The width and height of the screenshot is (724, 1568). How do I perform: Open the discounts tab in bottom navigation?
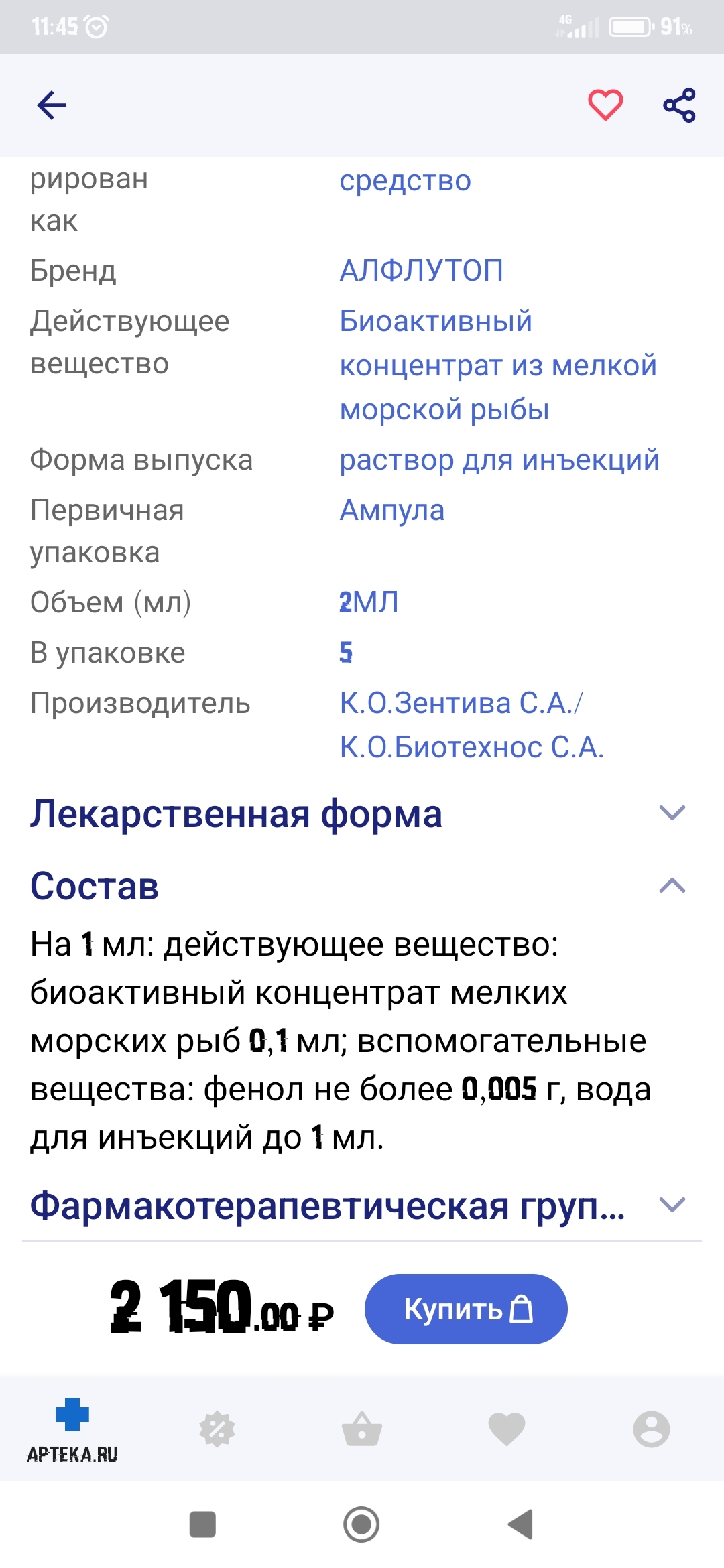click(217, 1429)
